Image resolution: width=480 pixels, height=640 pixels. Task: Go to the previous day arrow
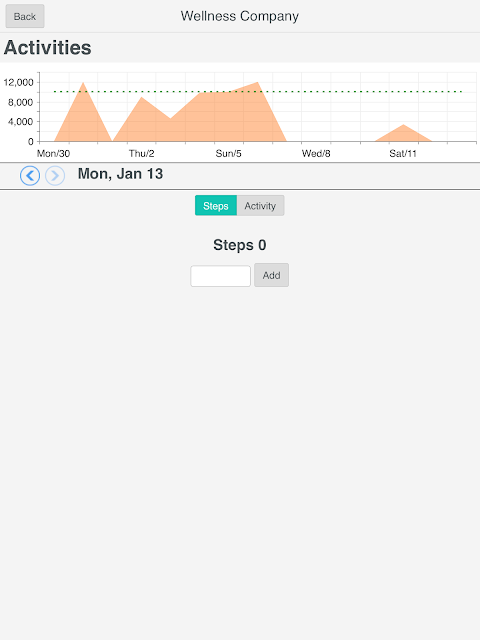tap(30, 176)
